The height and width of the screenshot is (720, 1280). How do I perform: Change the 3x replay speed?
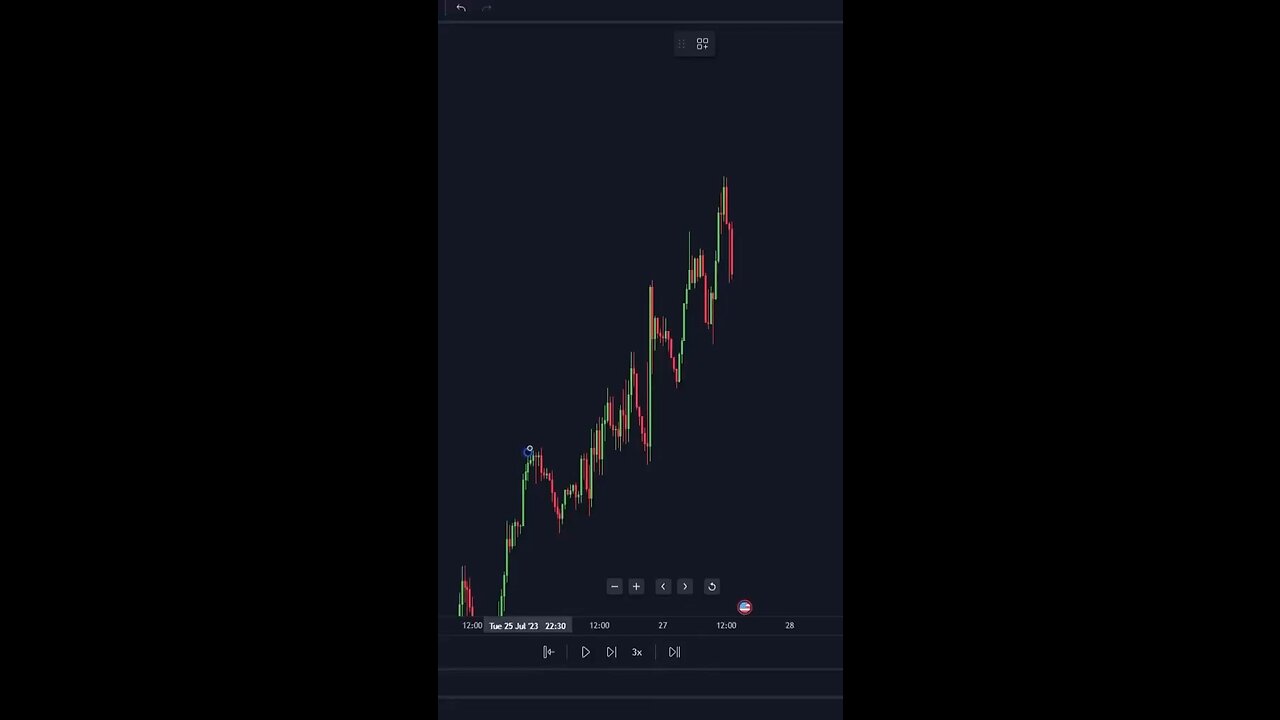click(x=637, y=652)
